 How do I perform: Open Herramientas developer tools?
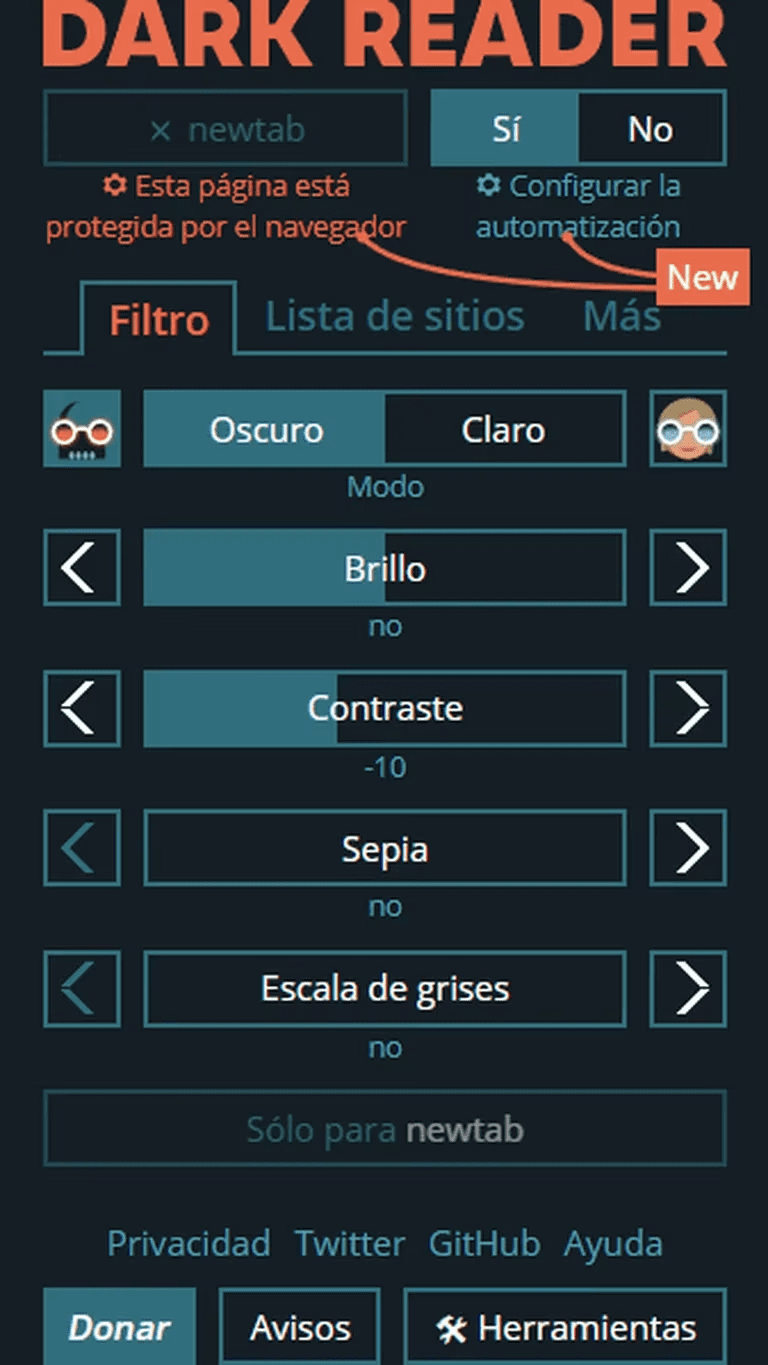(565, 1328)
